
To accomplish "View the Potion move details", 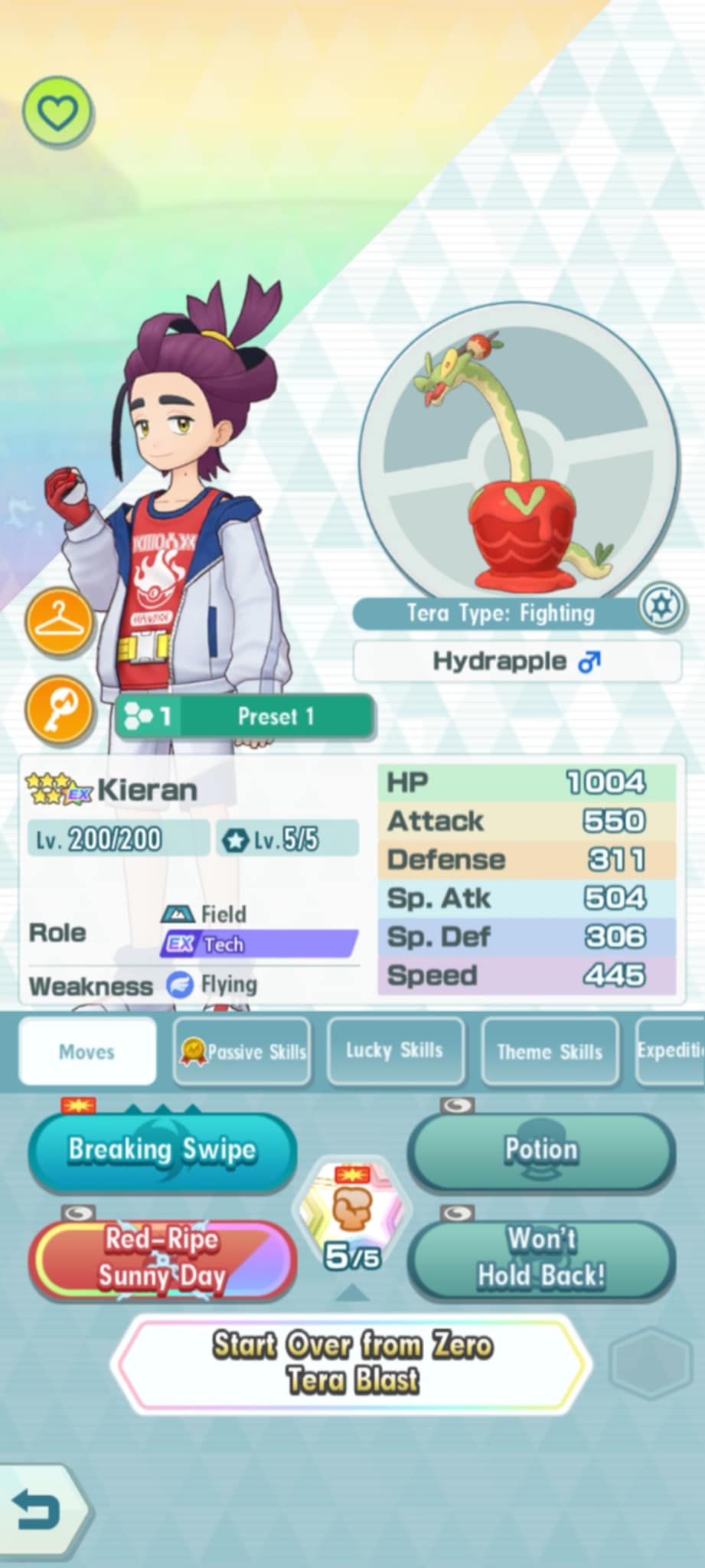I will point(541,1151).
